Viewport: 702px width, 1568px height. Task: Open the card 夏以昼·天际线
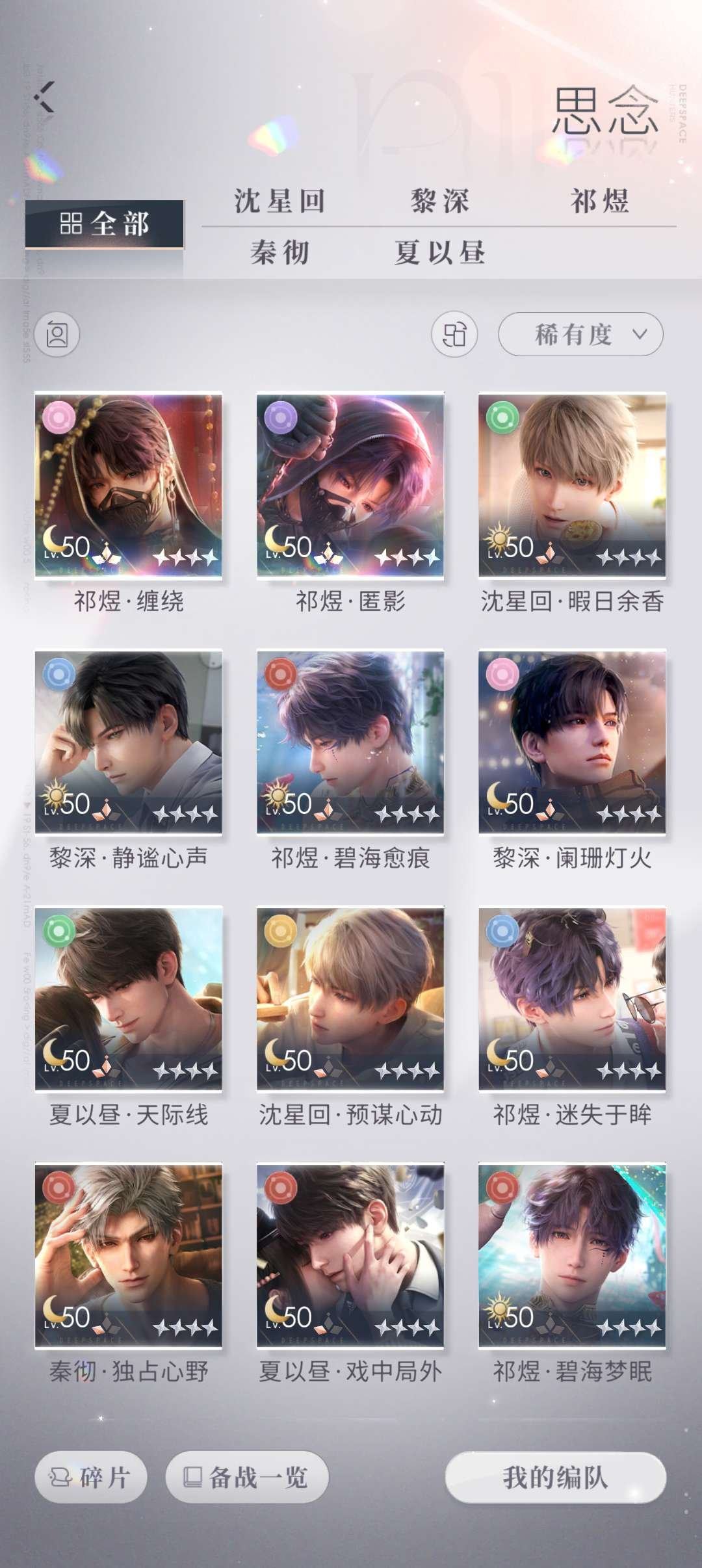(129, 999)
